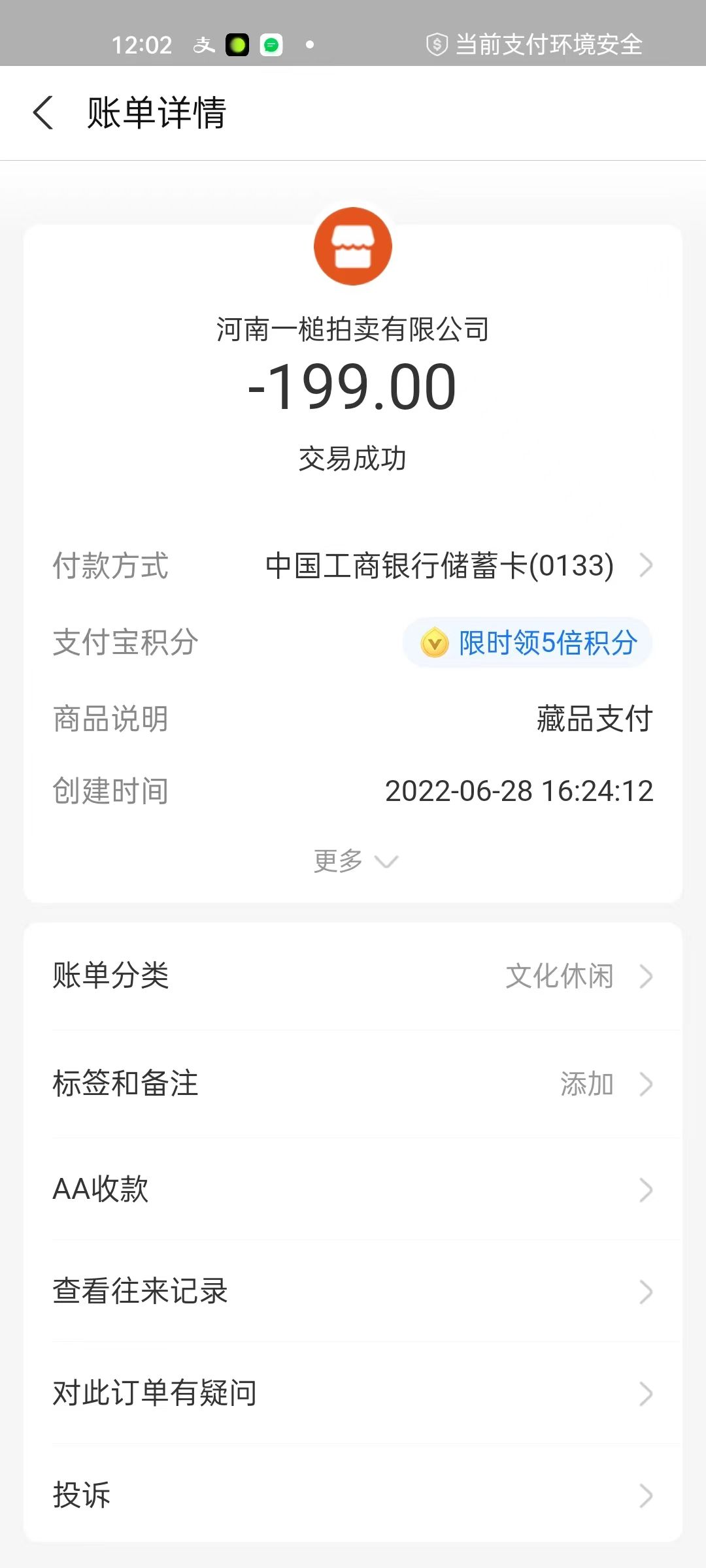Screen dimensions: 706x1568
Task: Expand 更多 transaction details
Action: point(354,861)
